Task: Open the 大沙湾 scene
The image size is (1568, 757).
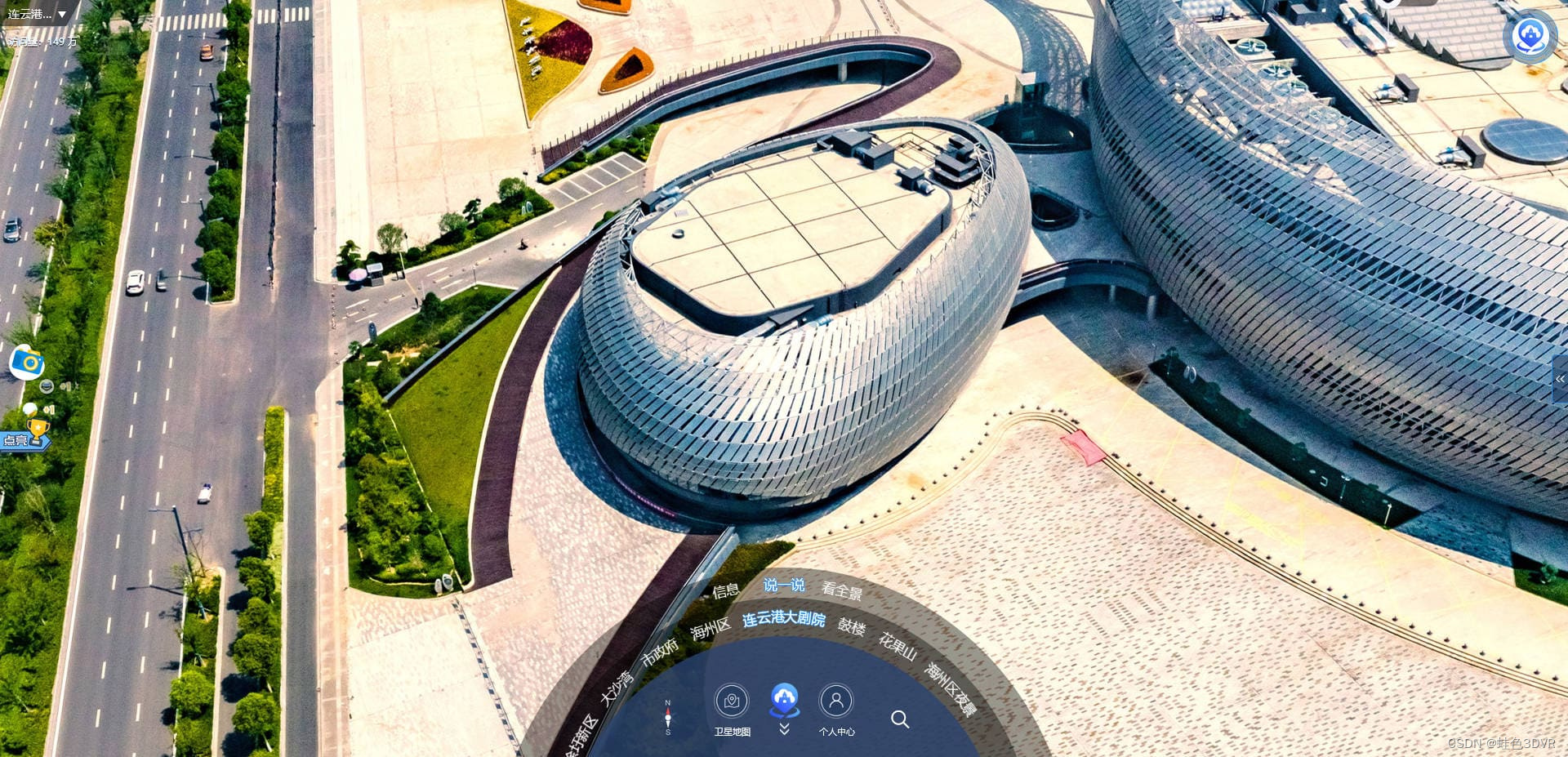Action: (x=617, y=687)
